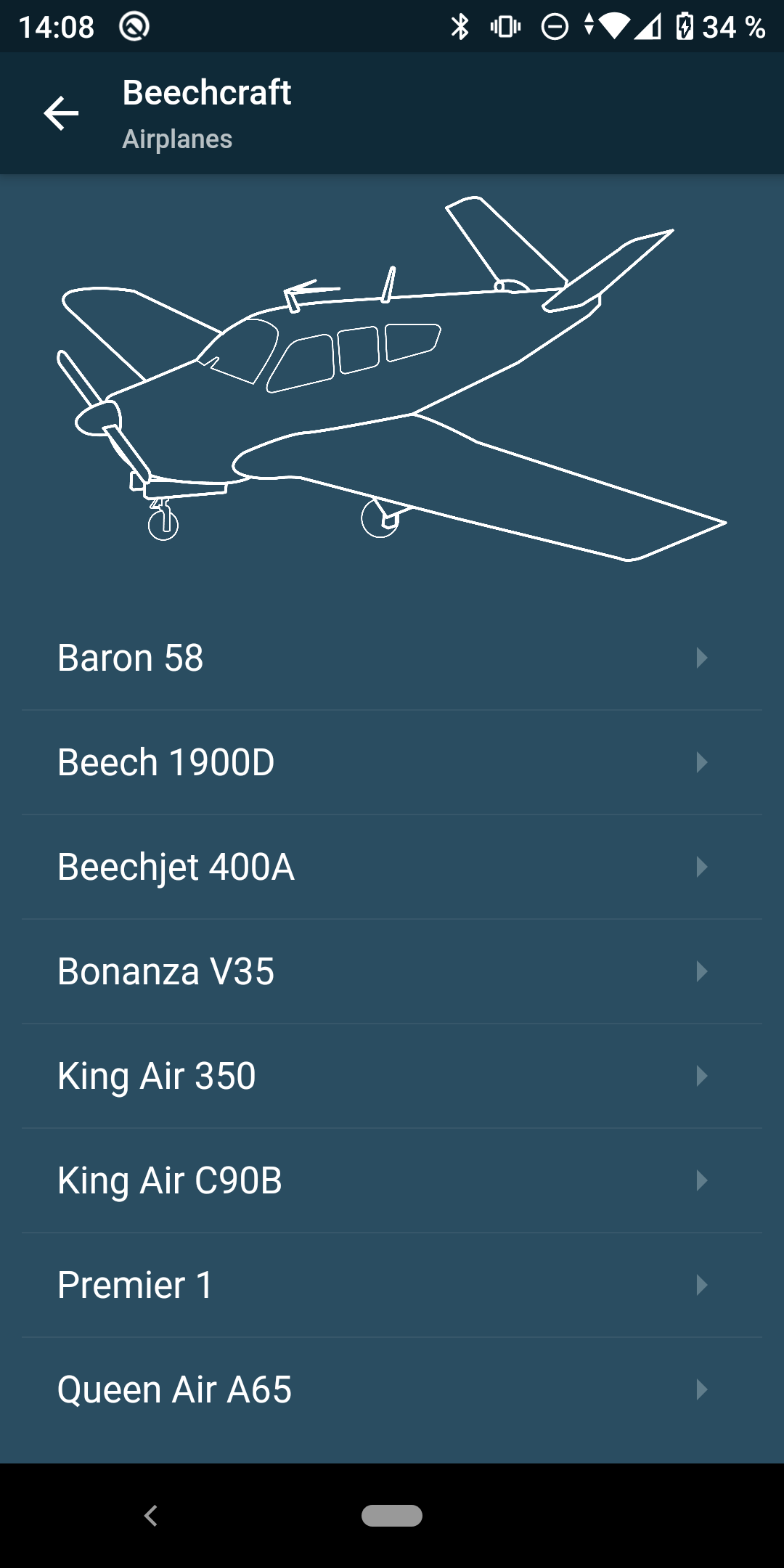Choose the Bonanza V35 entry
This screenshot has width=784, height=1568.
pos(392,971)
